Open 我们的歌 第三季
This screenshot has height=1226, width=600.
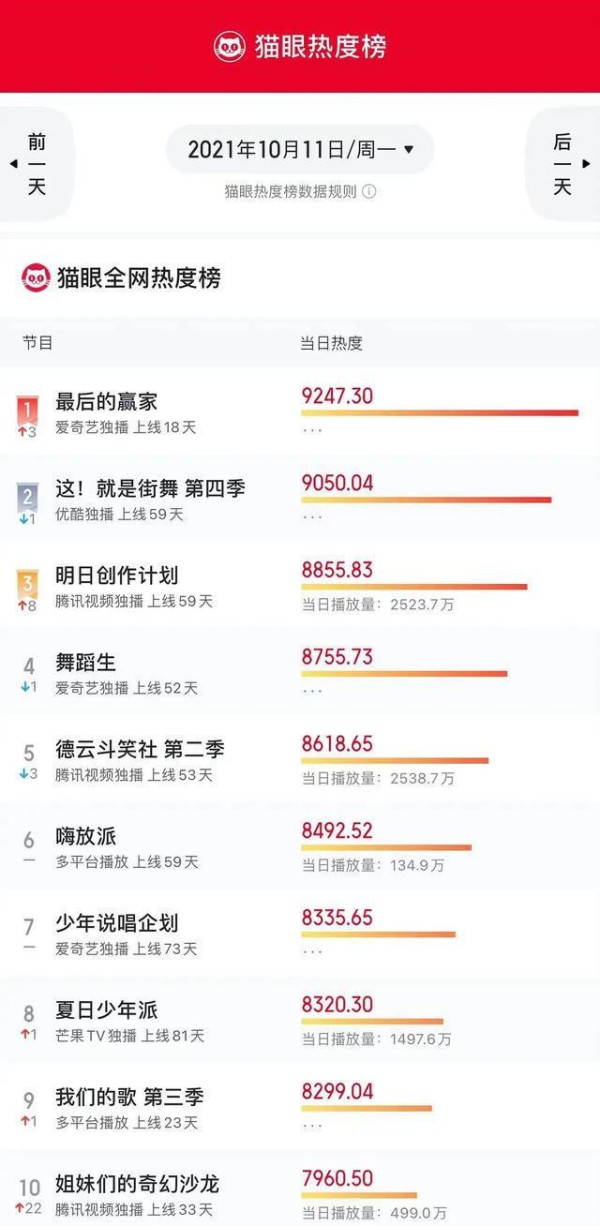(x=300, y=1108)
